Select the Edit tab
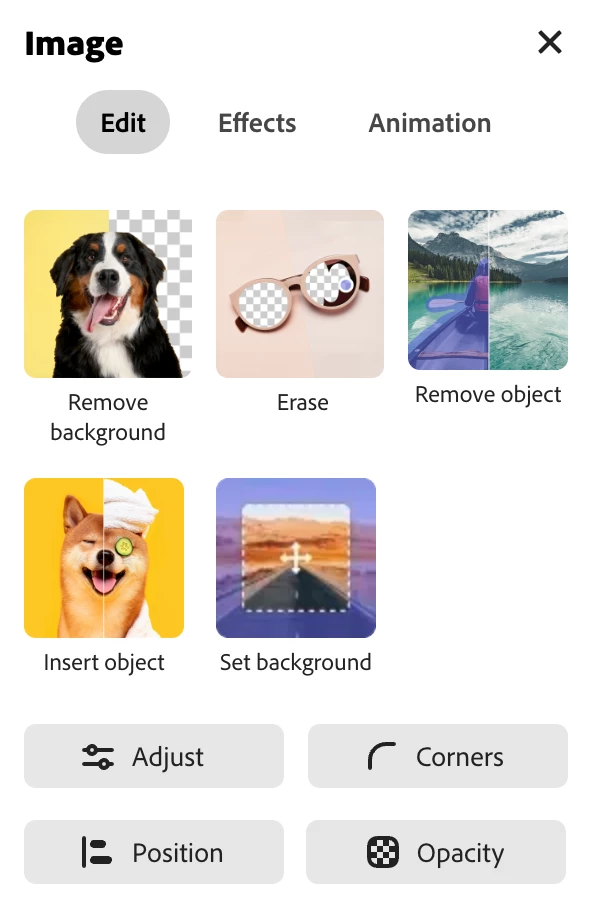 [x=123, y=123]
